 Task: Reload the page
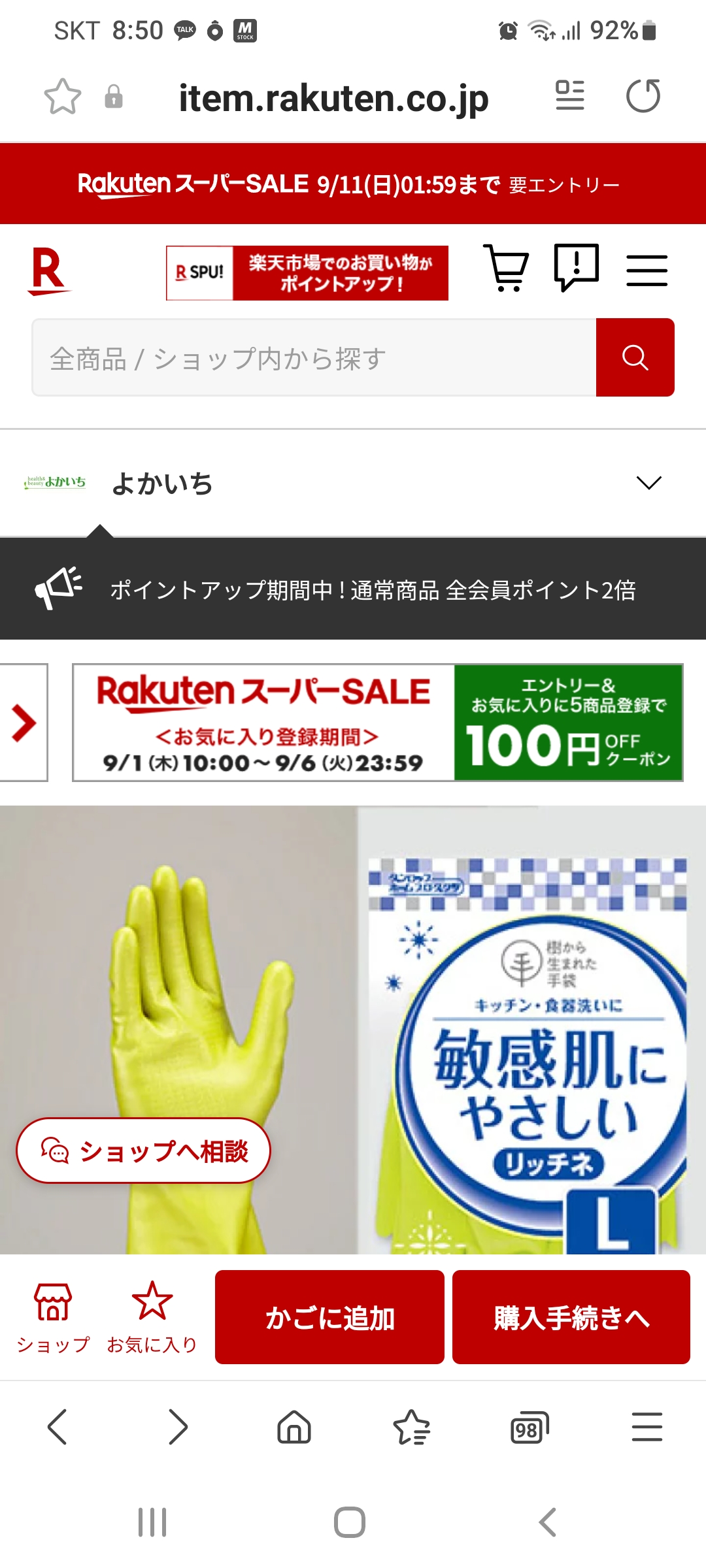coord(643,96)
